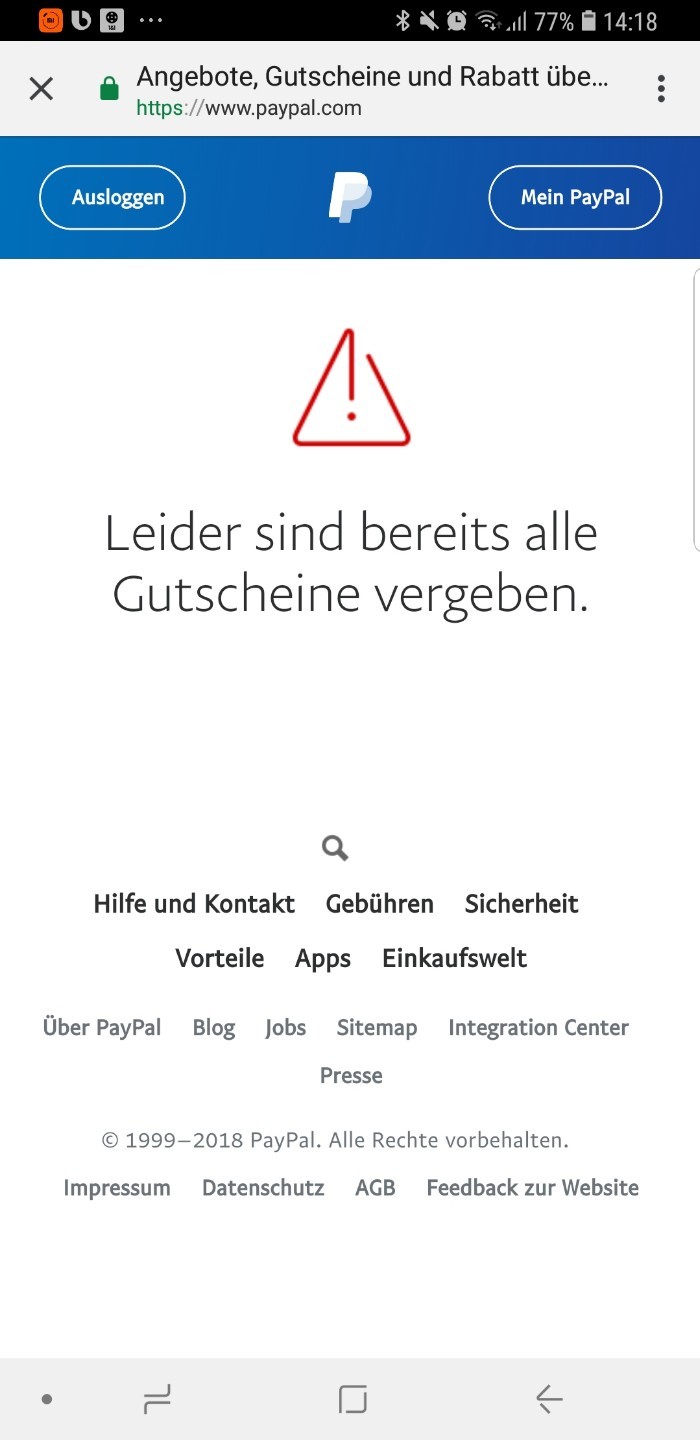Close the browser tab with the X
This screenshot has height=1440, width=700.
tap(41, 89)
